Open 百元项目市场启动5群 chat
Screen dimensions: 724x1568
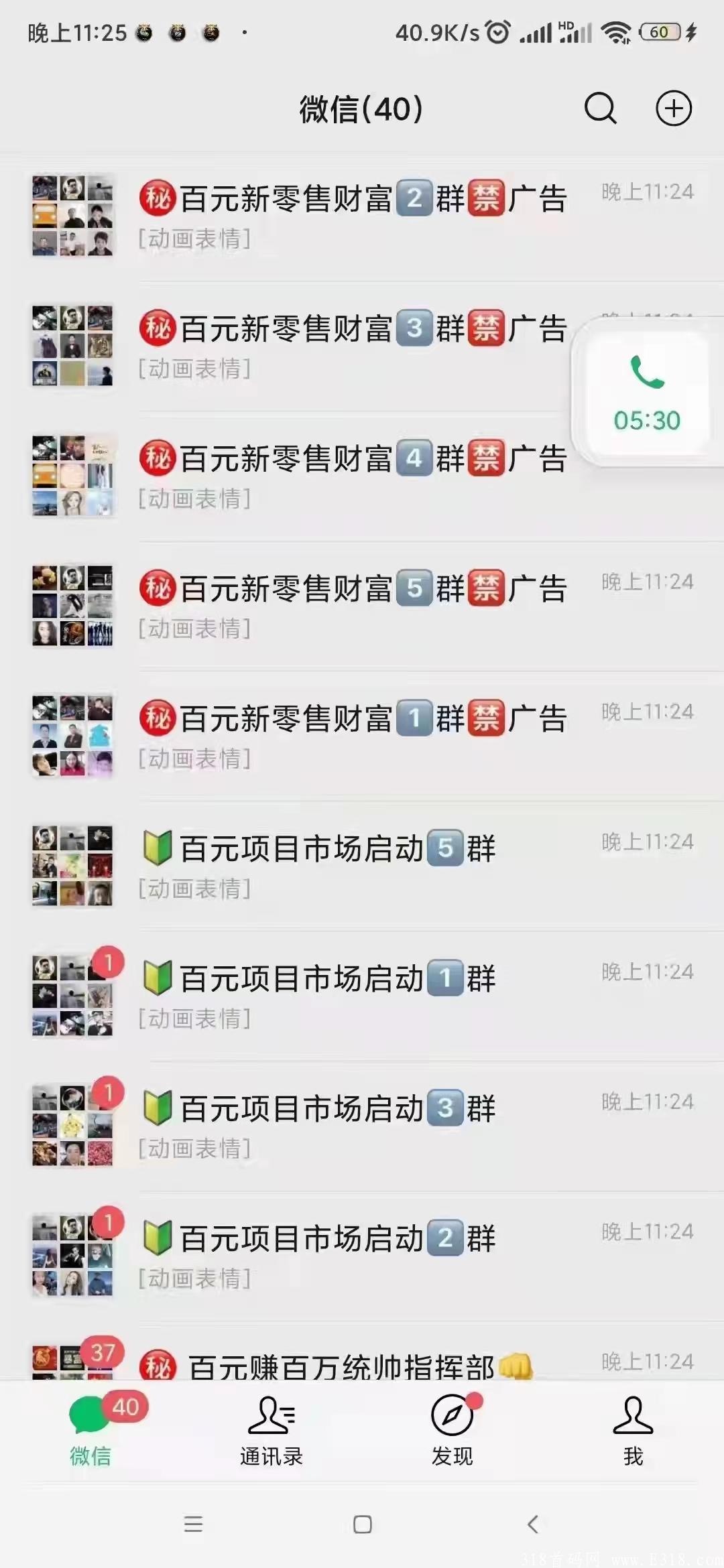362,864
